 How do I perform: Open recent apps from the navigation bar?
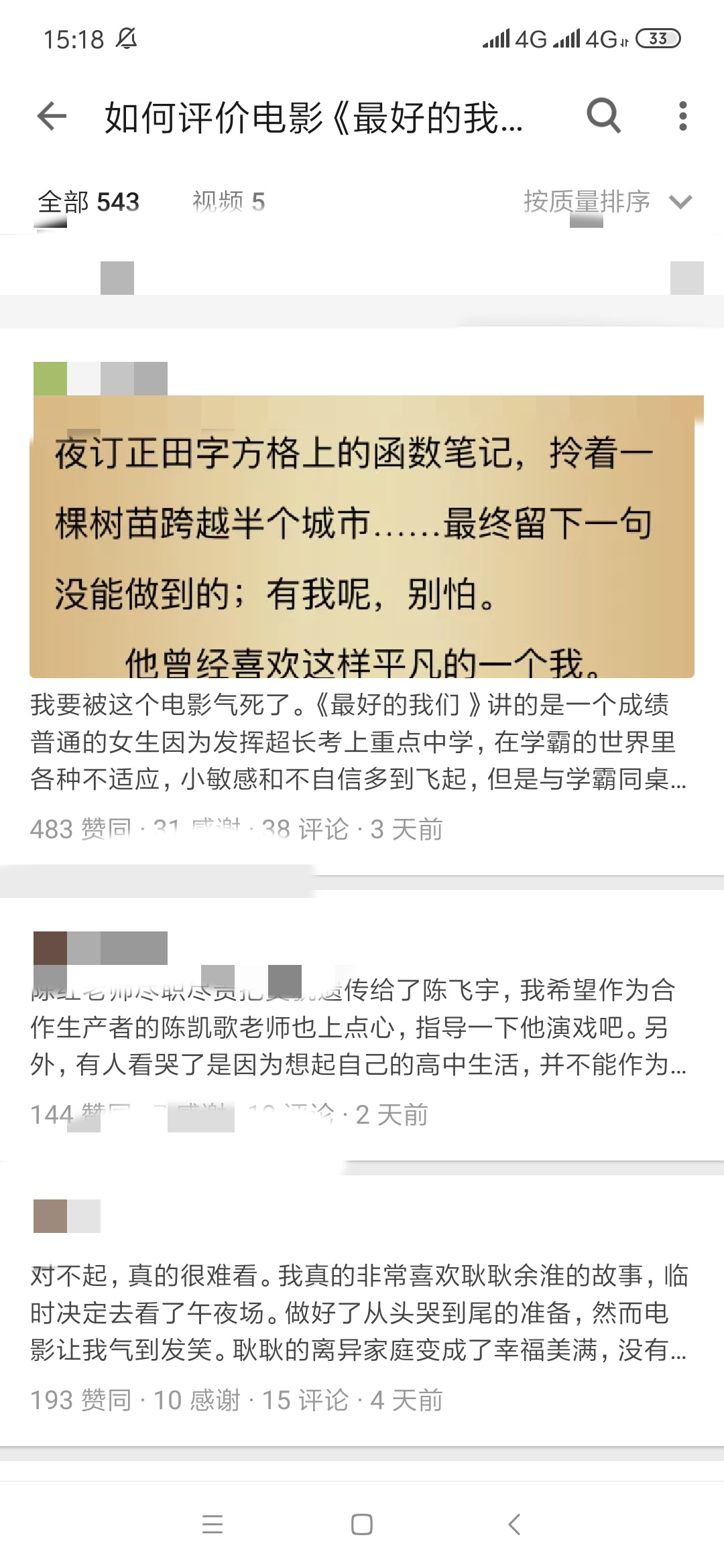click(x=213, y=1524)
